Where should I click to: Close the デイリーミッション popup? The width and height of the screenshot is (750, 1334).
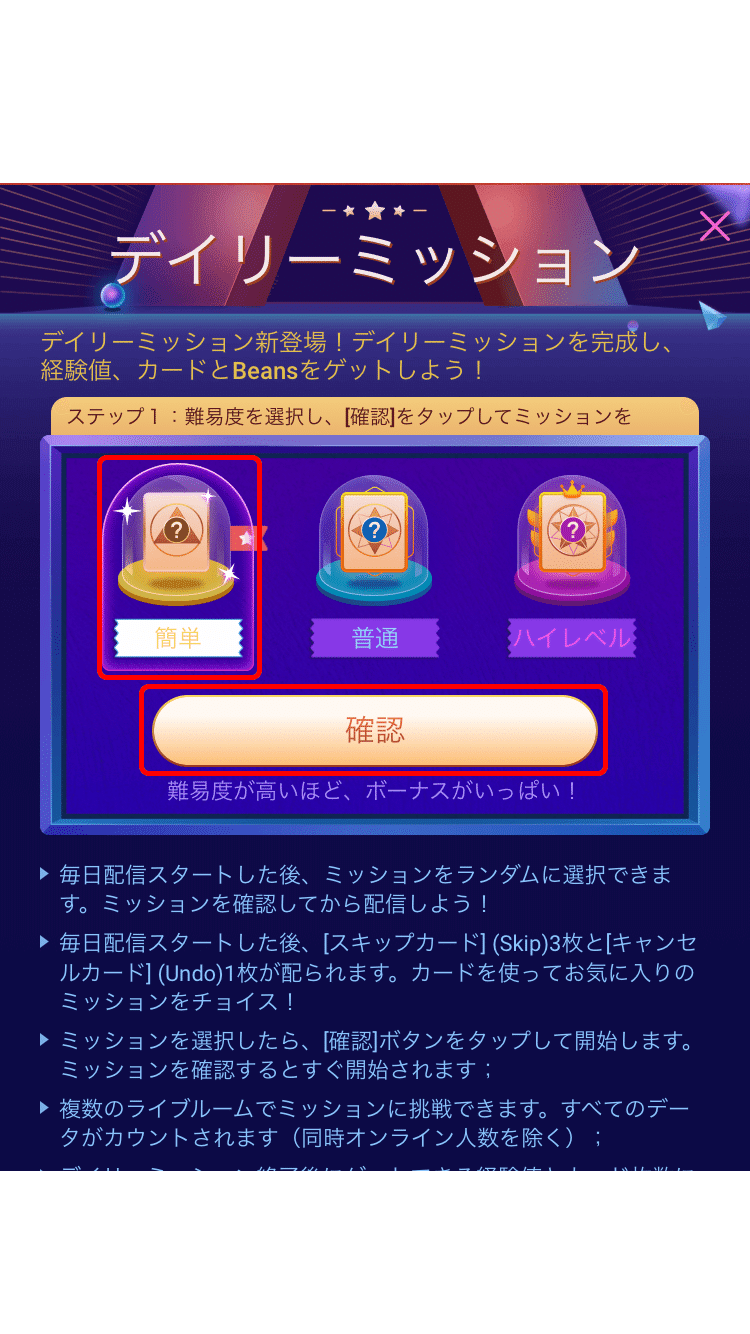point(714,226)
